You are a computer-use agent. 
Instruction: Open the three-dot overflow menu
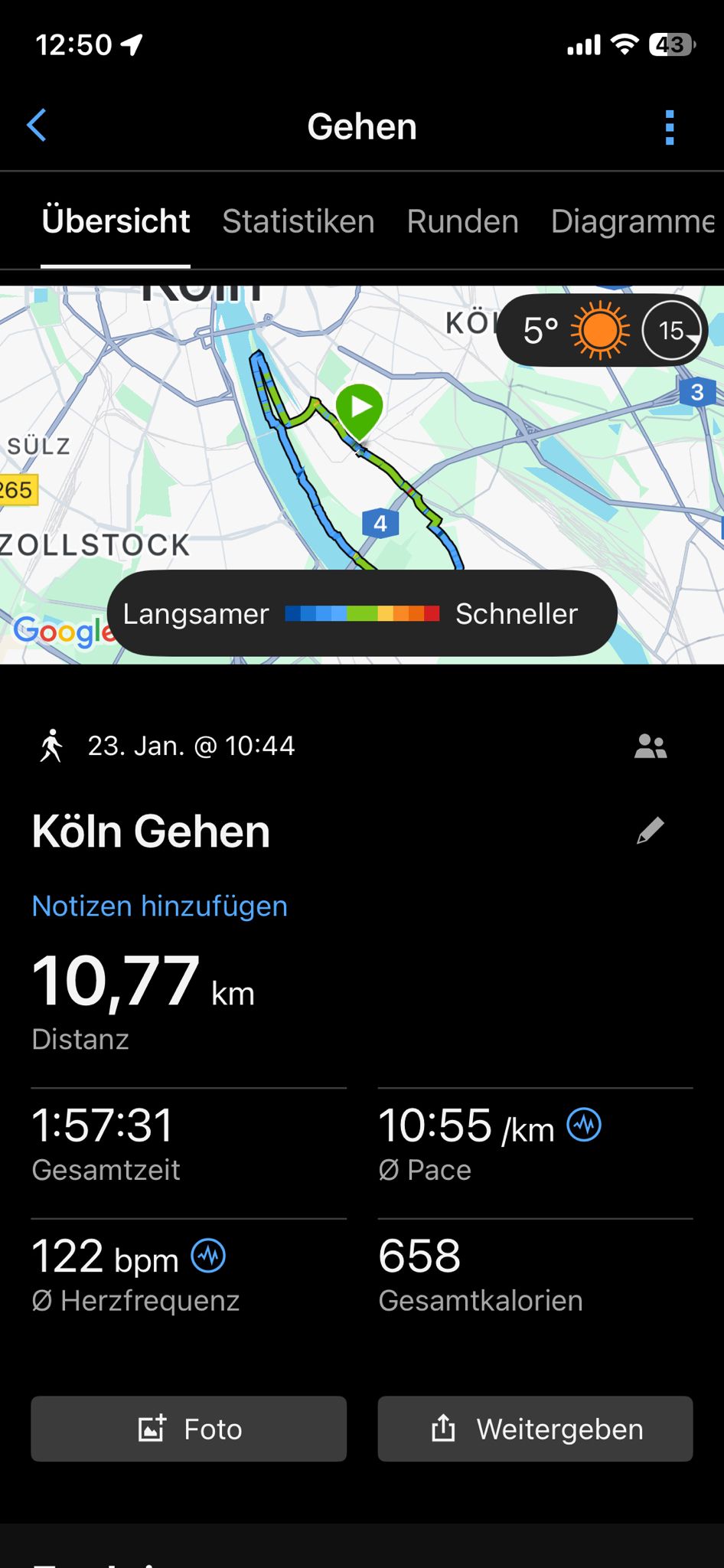click(x=670, y=127)
